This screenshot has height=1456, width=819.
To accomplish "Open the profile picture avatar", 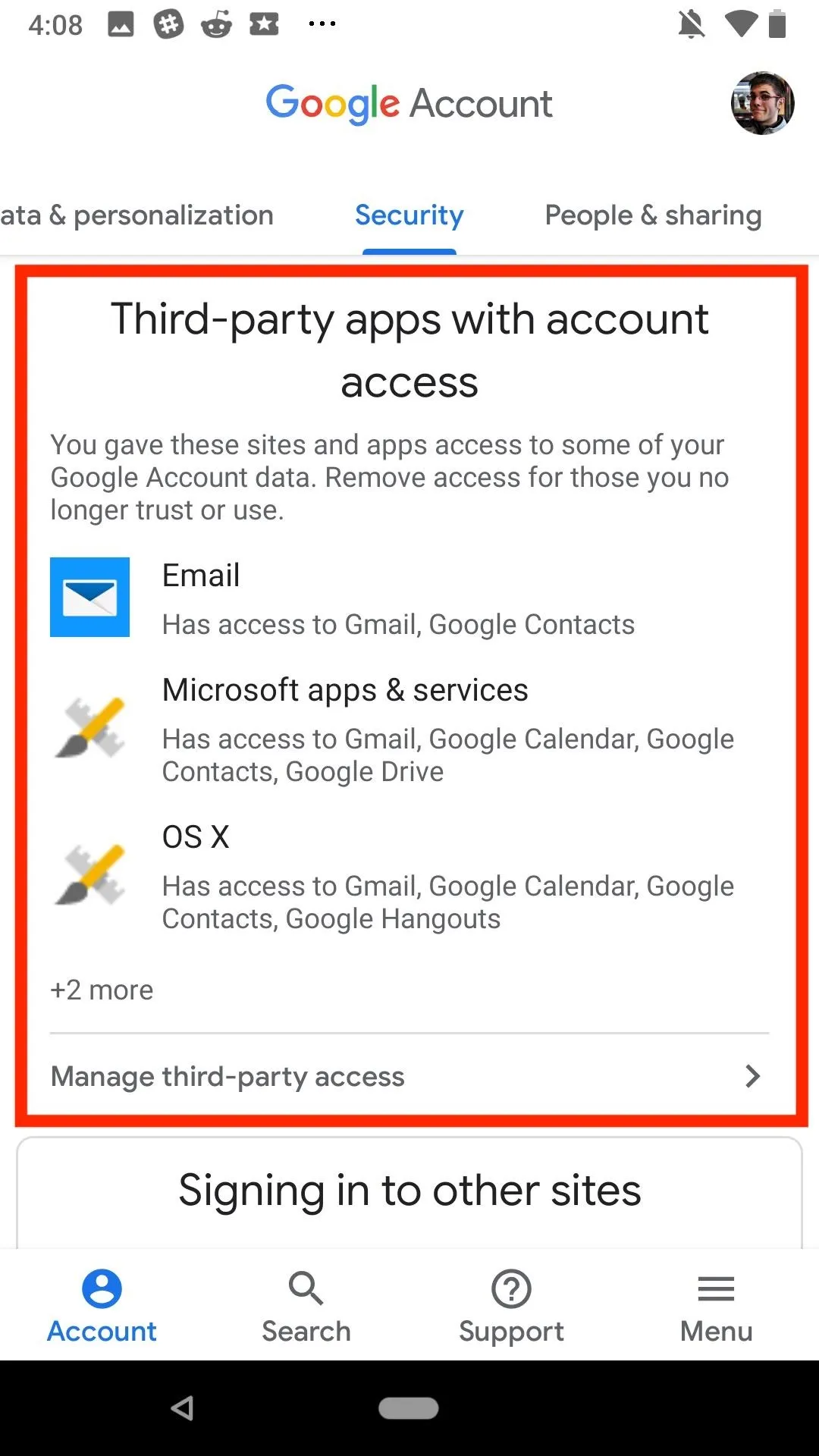I will click(762, 104).
